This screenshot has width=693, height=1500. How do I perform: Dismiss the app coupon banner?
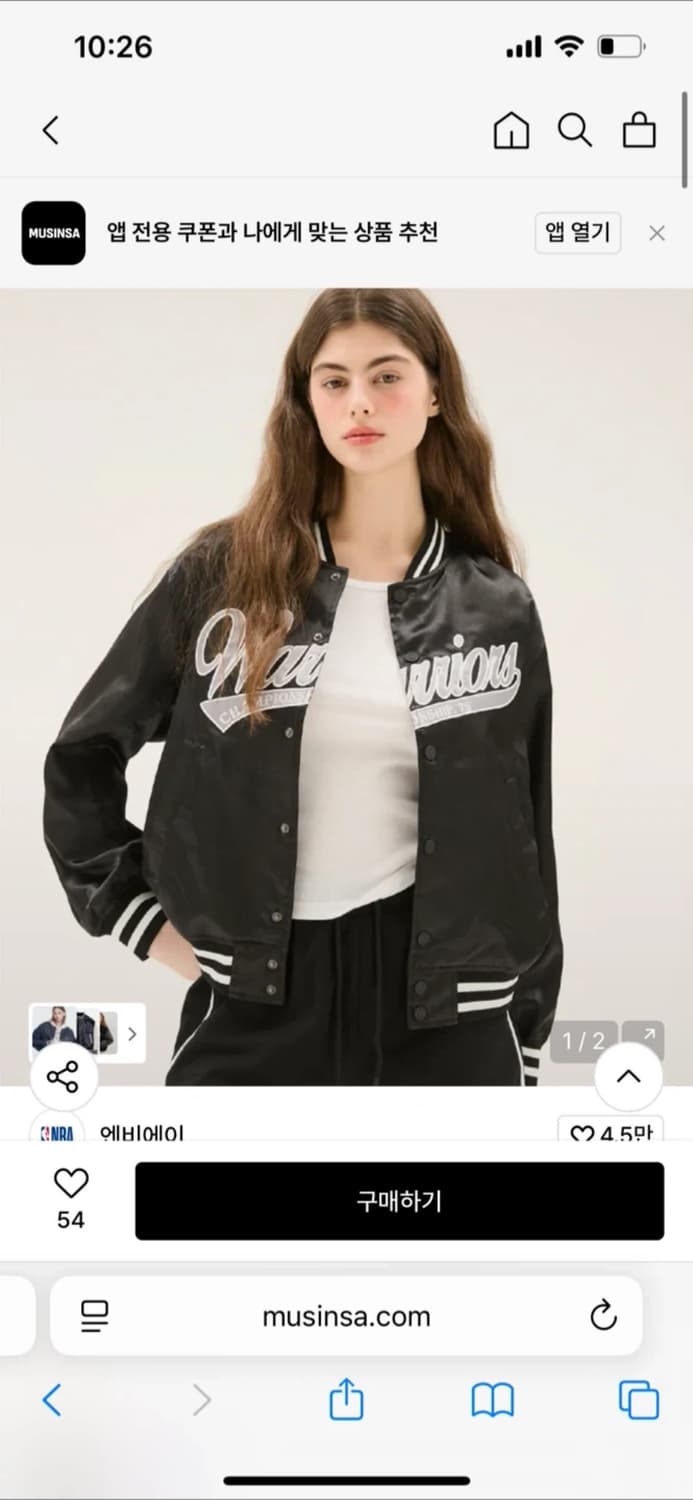pyautogui.click(x=657, y=233)
